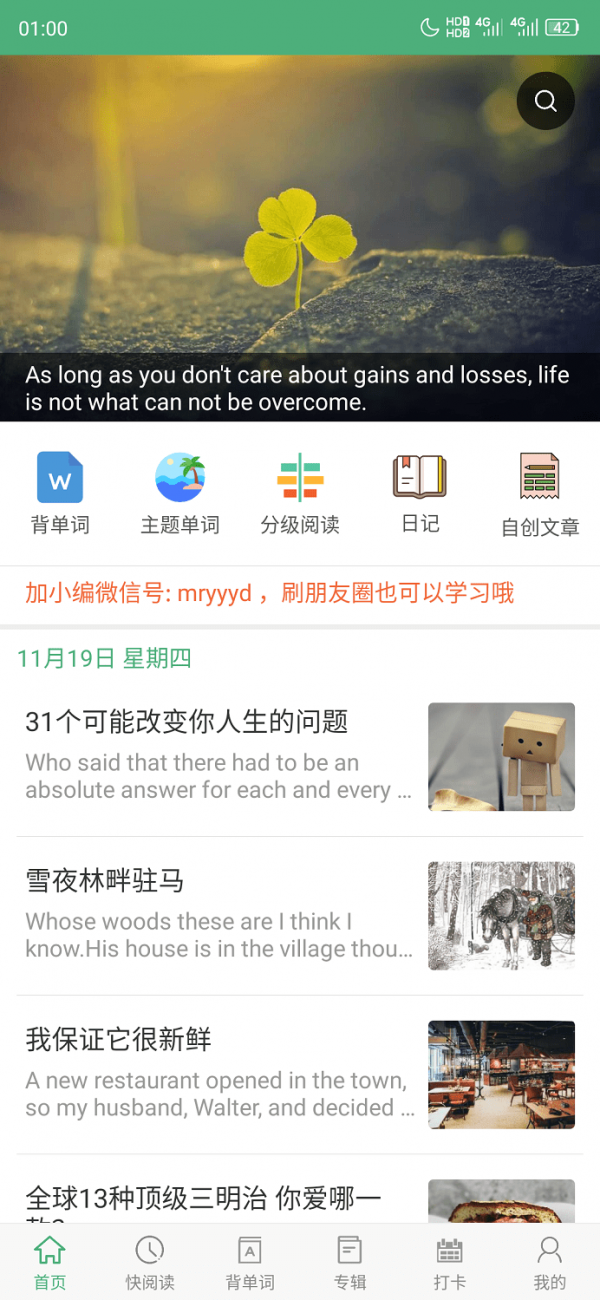Go to 背单词 tab in bottom navigation
The width and height of the screenshot is (600, 1300).
250,1262
